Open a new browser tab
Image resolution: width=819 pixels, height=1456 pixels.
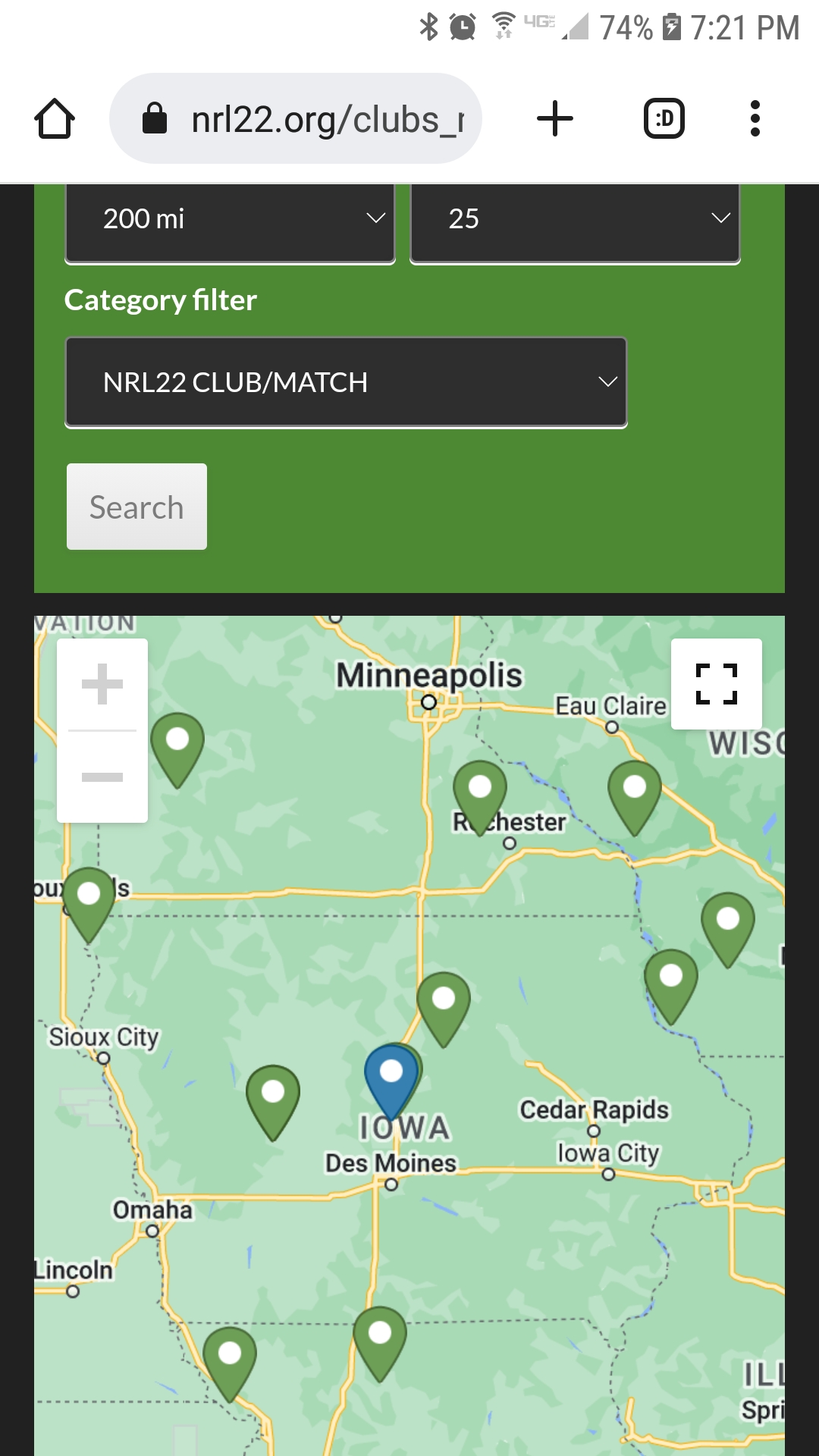click(x=554, y=119)
